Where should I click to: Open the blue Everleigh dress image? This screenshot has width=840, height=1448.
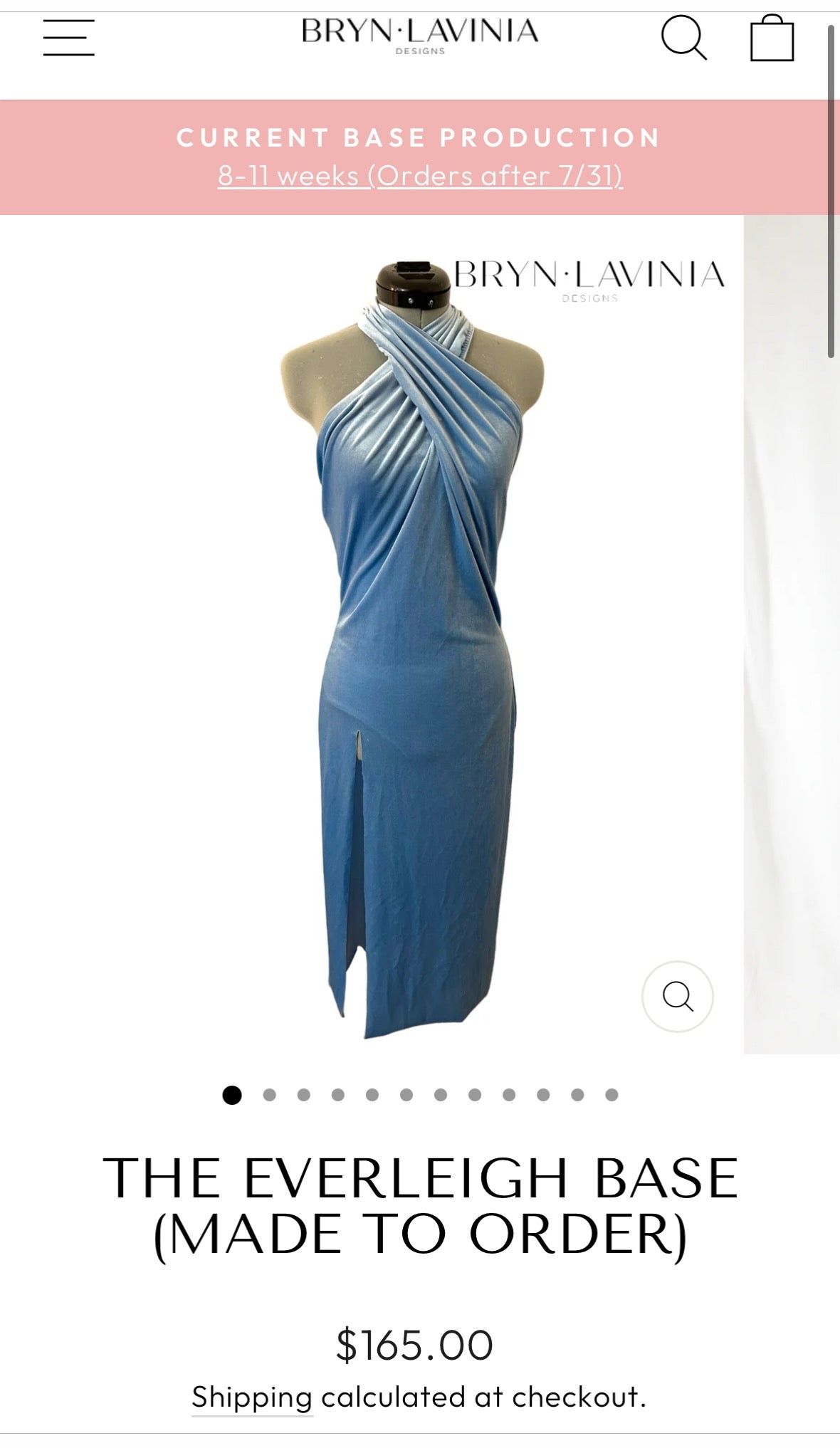click(413, 641)
